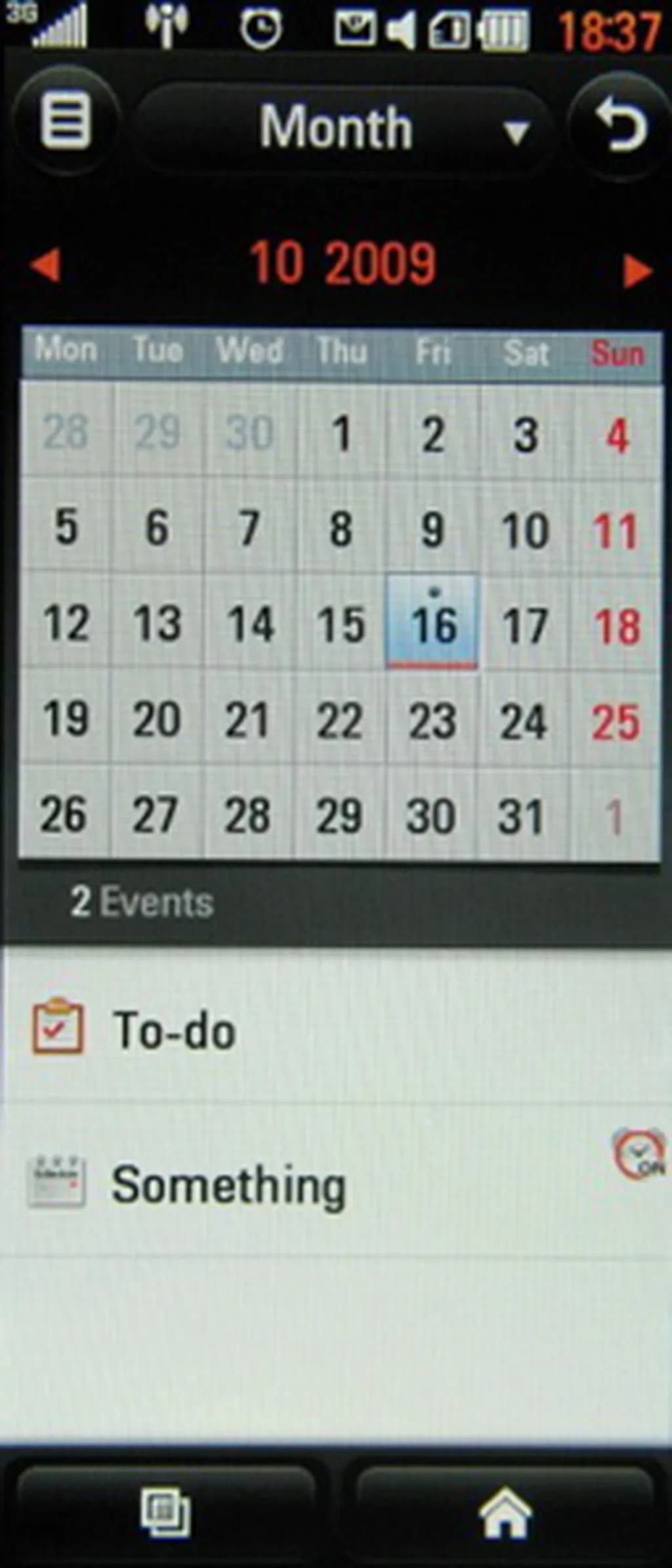Screen dimensions: 672x1568
Task: Select day 12 in the calendar
Action: pyautogui.click(x=66, y=624)
